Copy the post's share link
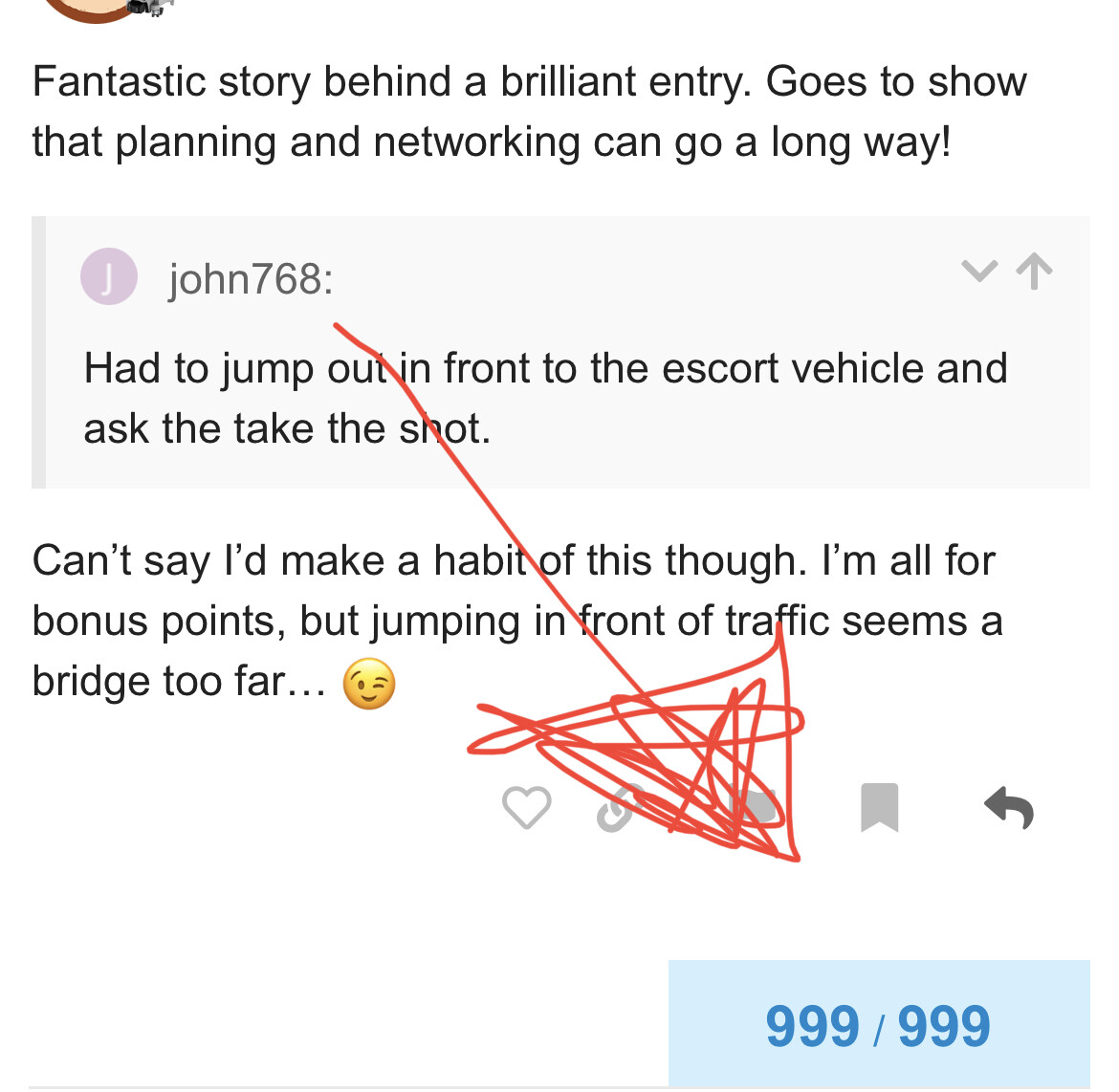This screenshot has width=1119, height=1092. 619,809
